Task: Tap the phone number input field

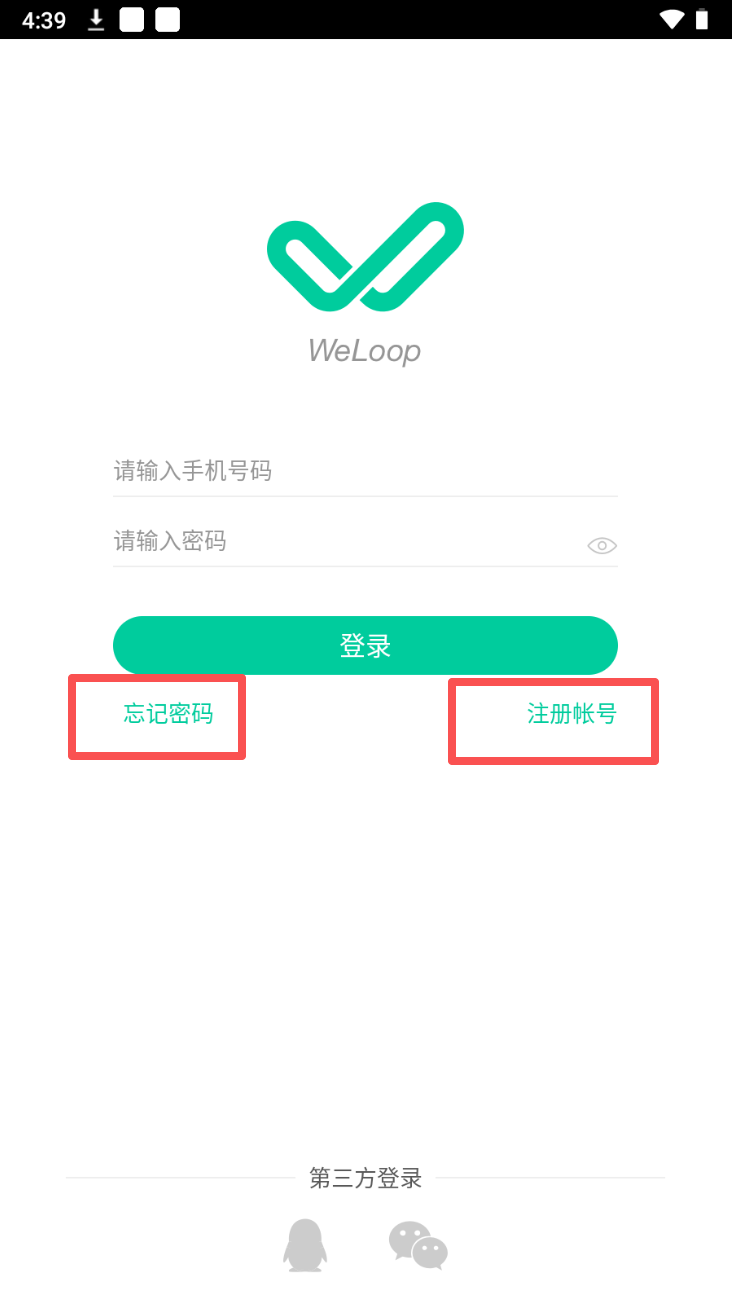Action: pyautogui.click(x=364, y=470)
